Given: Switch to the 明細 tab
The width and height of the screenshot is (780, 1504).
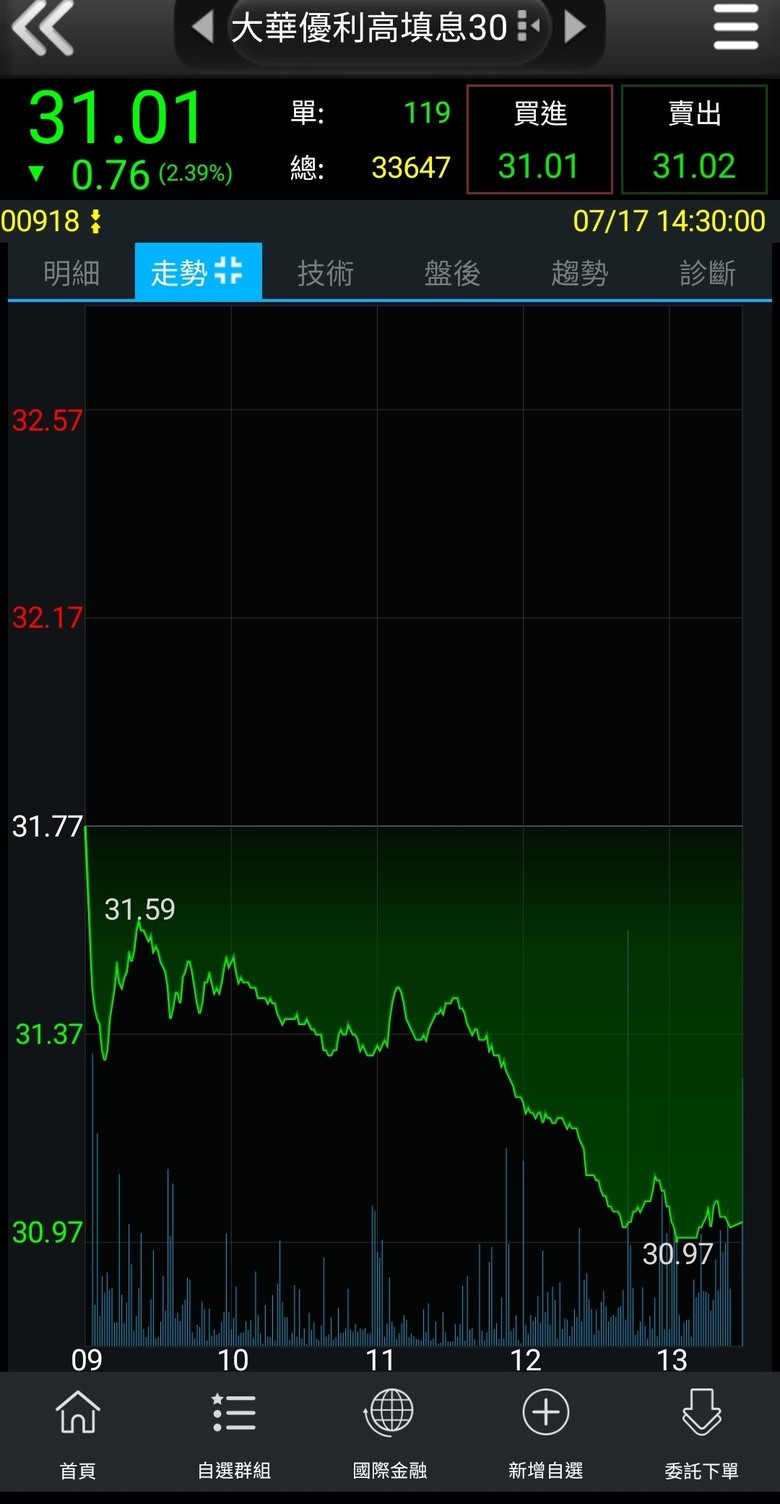Looking at the screenshot, I should point(71,272).
